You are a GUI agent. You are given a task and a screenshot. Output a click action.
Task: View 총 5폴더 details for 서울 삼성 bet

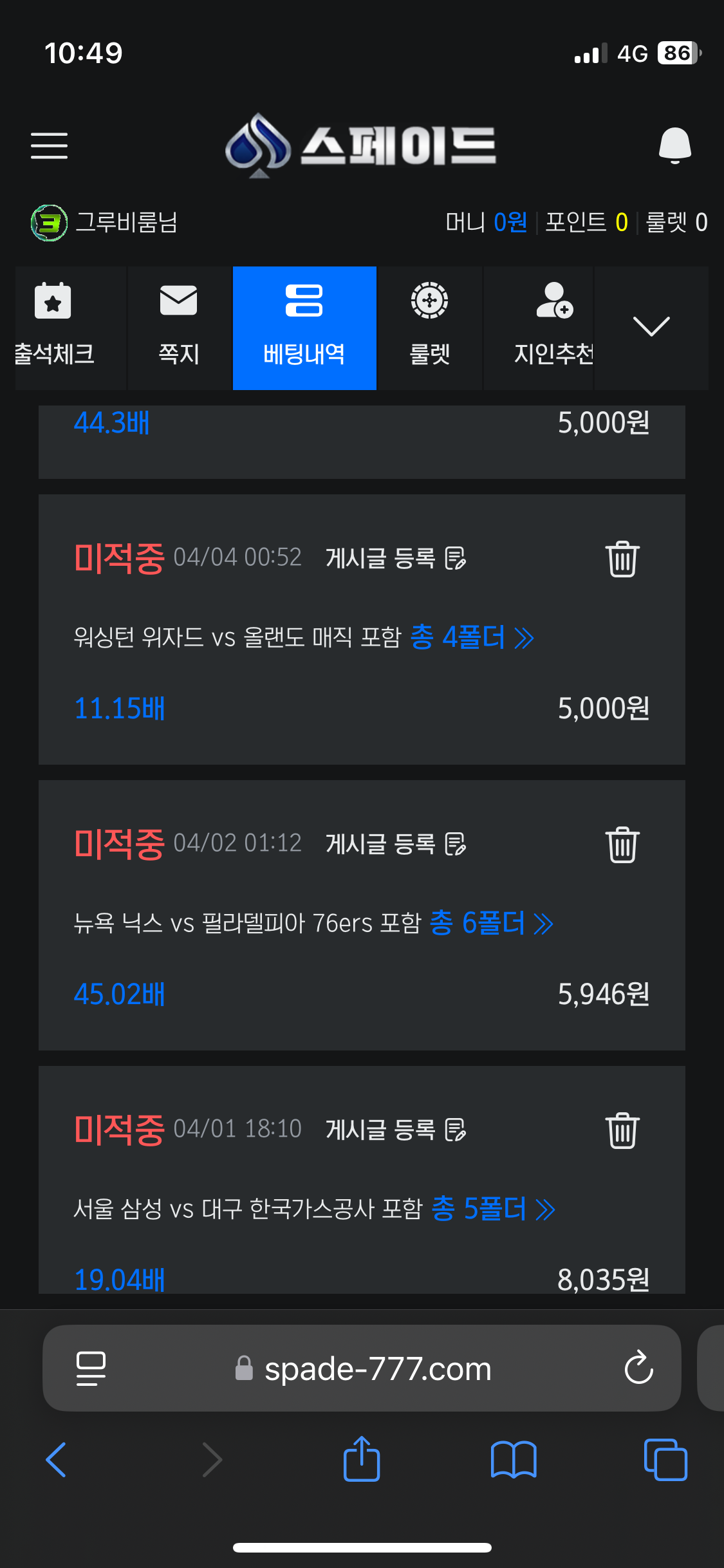click(493, 1209)
